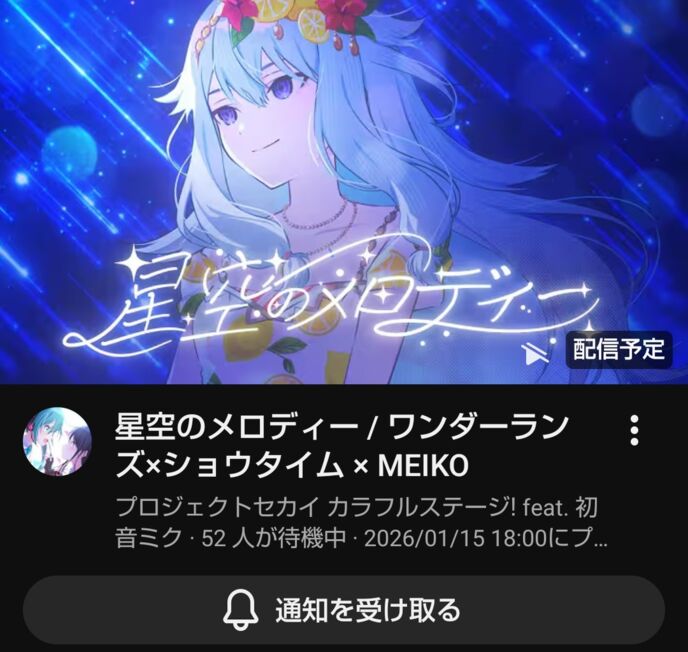Viewport: 688px width, 652px height.
Task: Open the title 星空のメロディー / ワンダーランズ×ショウタイム
Action: 340,447
